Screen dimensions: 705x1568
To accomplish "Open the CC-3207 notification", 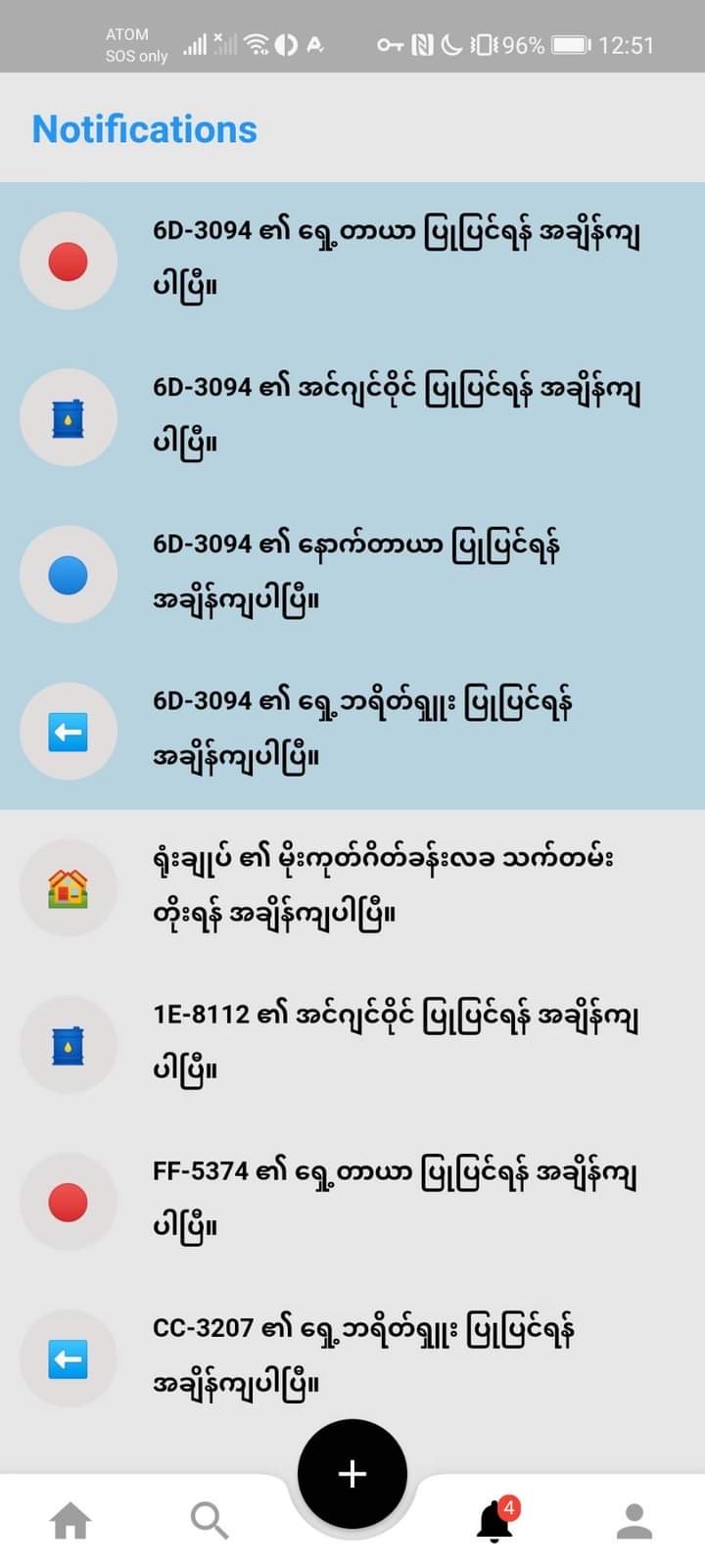I will pyautogui.click(x=392, y=1357).
